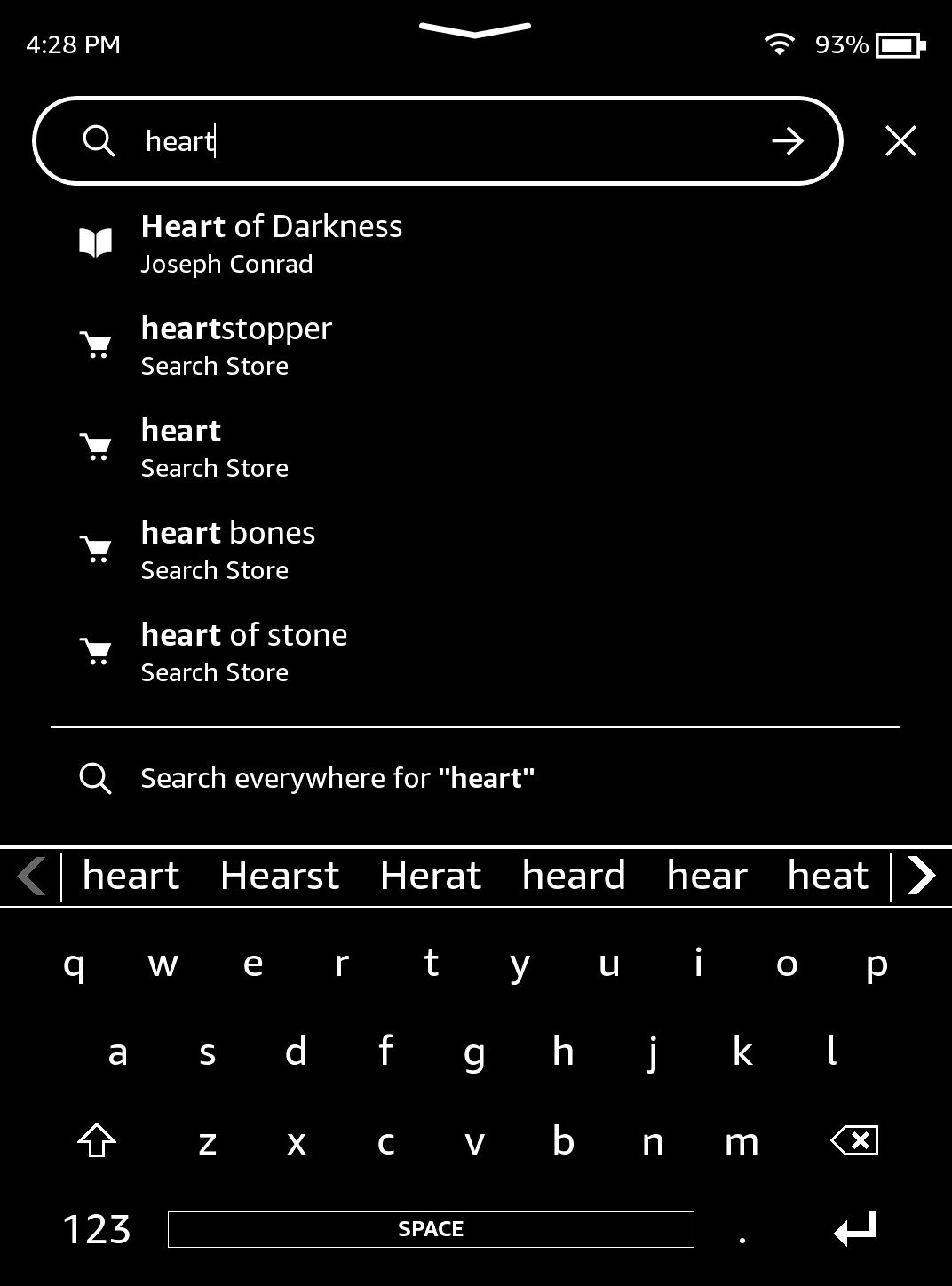952x1286 pixels.
Task: Search the store for "heart"
Action: [x=214, y=448]
